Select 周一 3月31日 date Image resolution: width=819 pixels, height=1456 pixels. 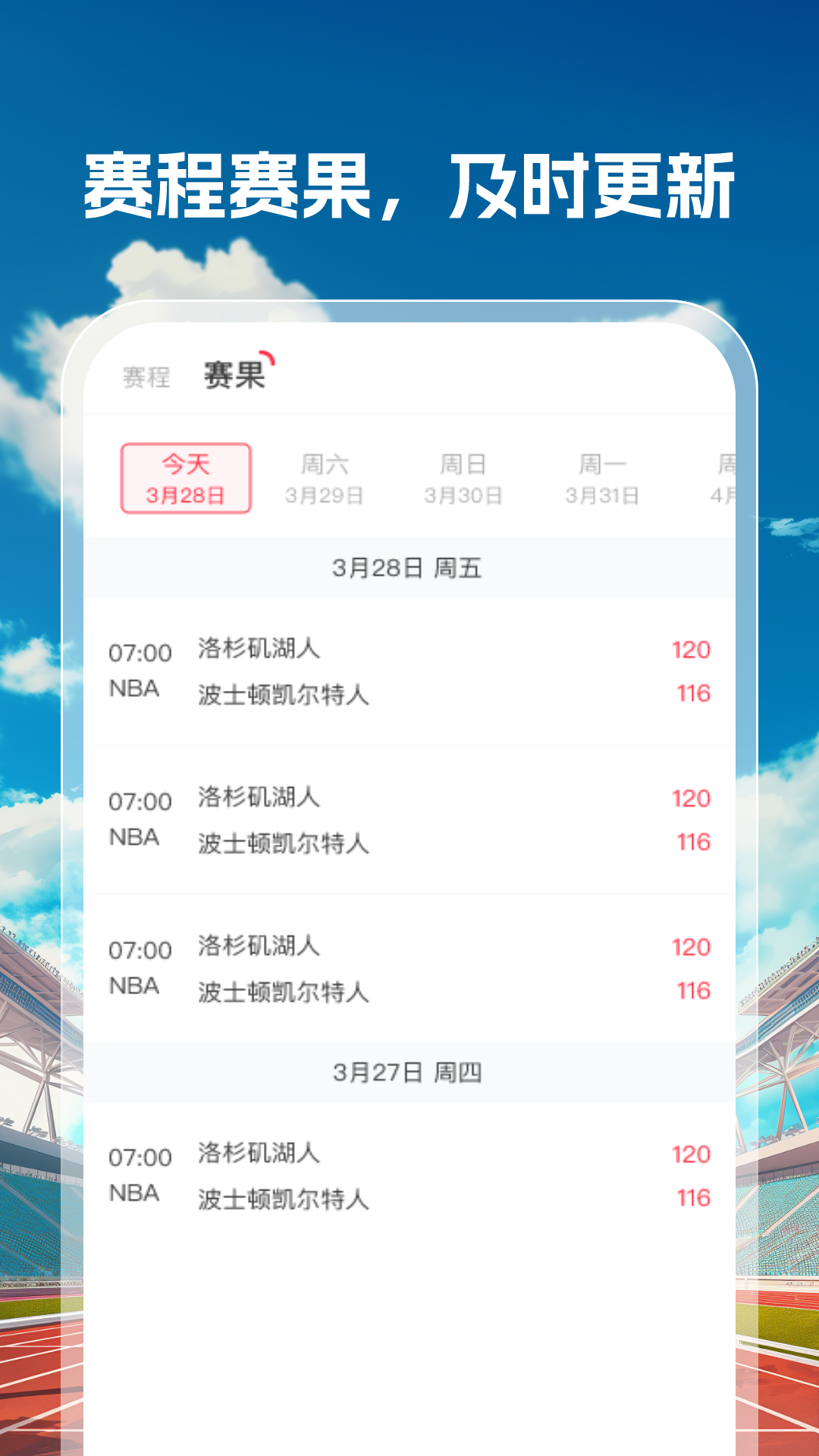(x=601, y=478)
